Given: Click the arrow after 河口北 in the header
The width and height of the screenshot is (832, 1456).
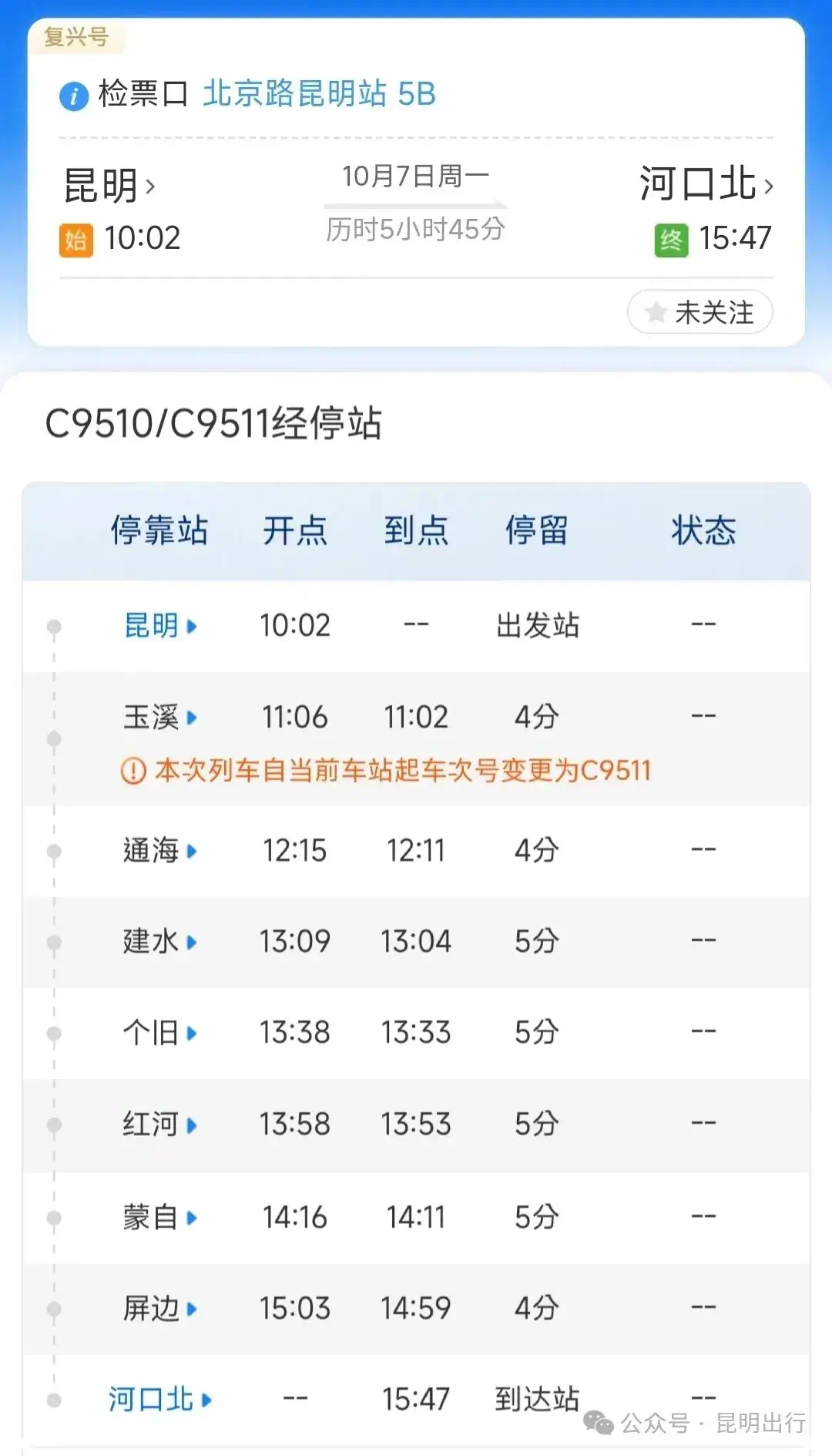Looking at the screenshot, I should (x=767, y=185).
